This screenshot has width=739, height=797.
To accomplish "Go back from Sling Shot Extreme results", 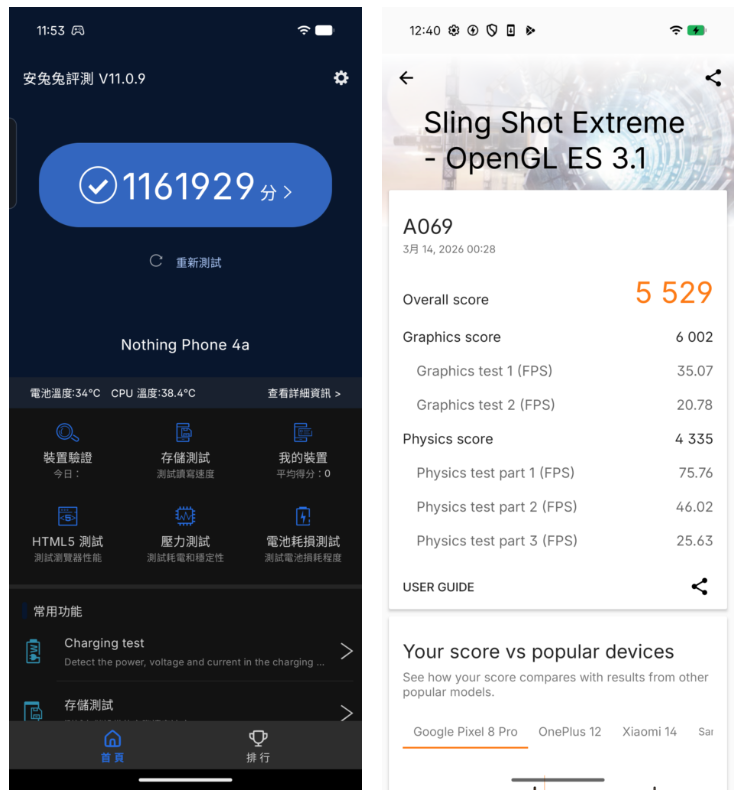I will [406, 78].
